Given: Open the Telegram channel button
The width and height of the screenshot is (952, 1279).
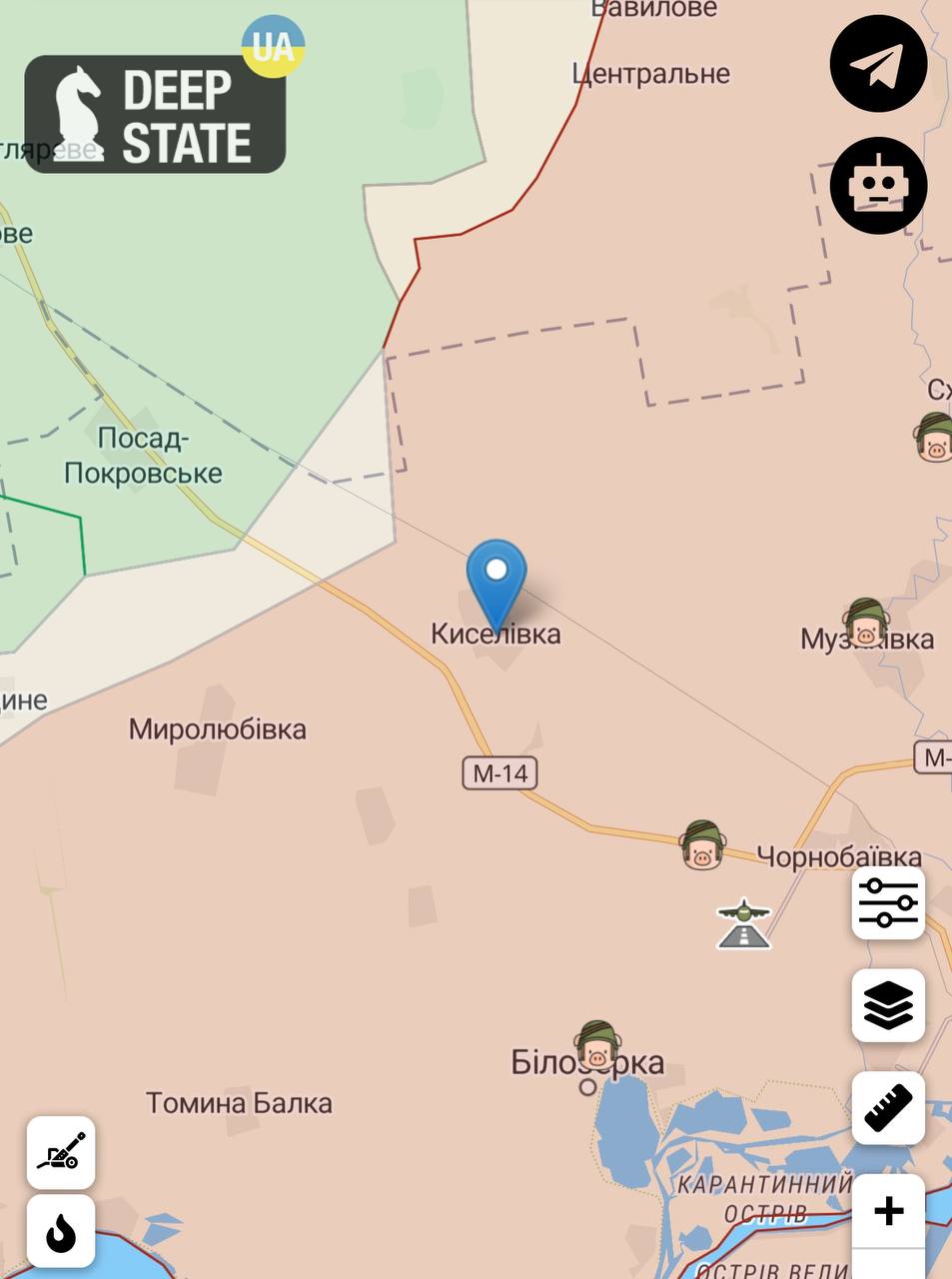Looking at the screenshot, I should pos(878,63).
